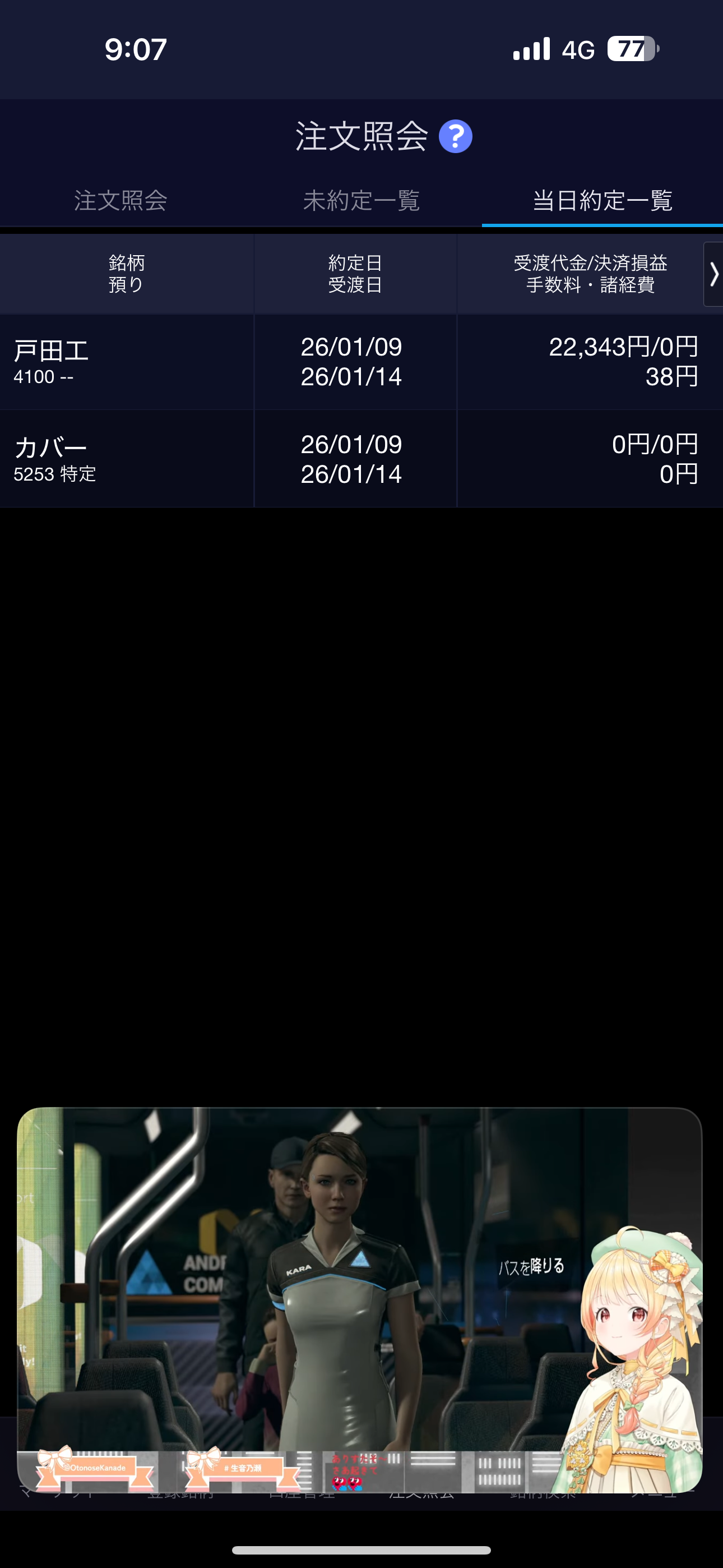Image resolution: width=723 pixels, height=1568 pixels.
Task: Switch to the 注文照会 tab
Action: (x=121, y=201)
